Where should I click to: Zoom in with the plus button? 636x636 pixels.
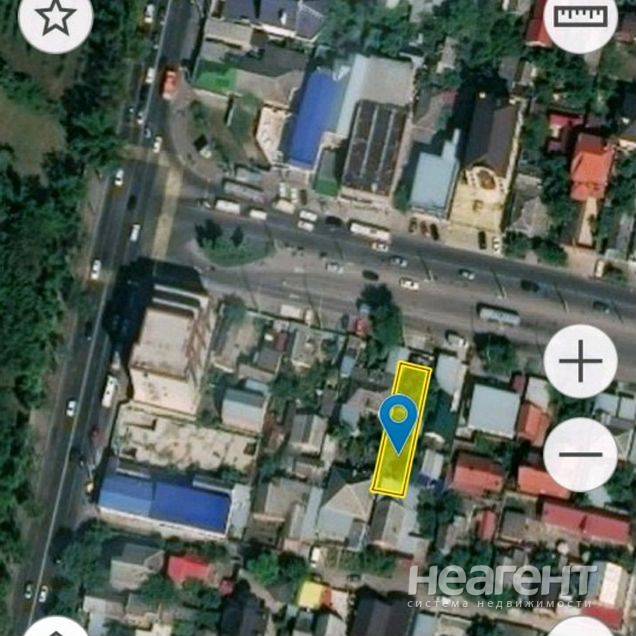pyautogui.click(x=580, y=361)
